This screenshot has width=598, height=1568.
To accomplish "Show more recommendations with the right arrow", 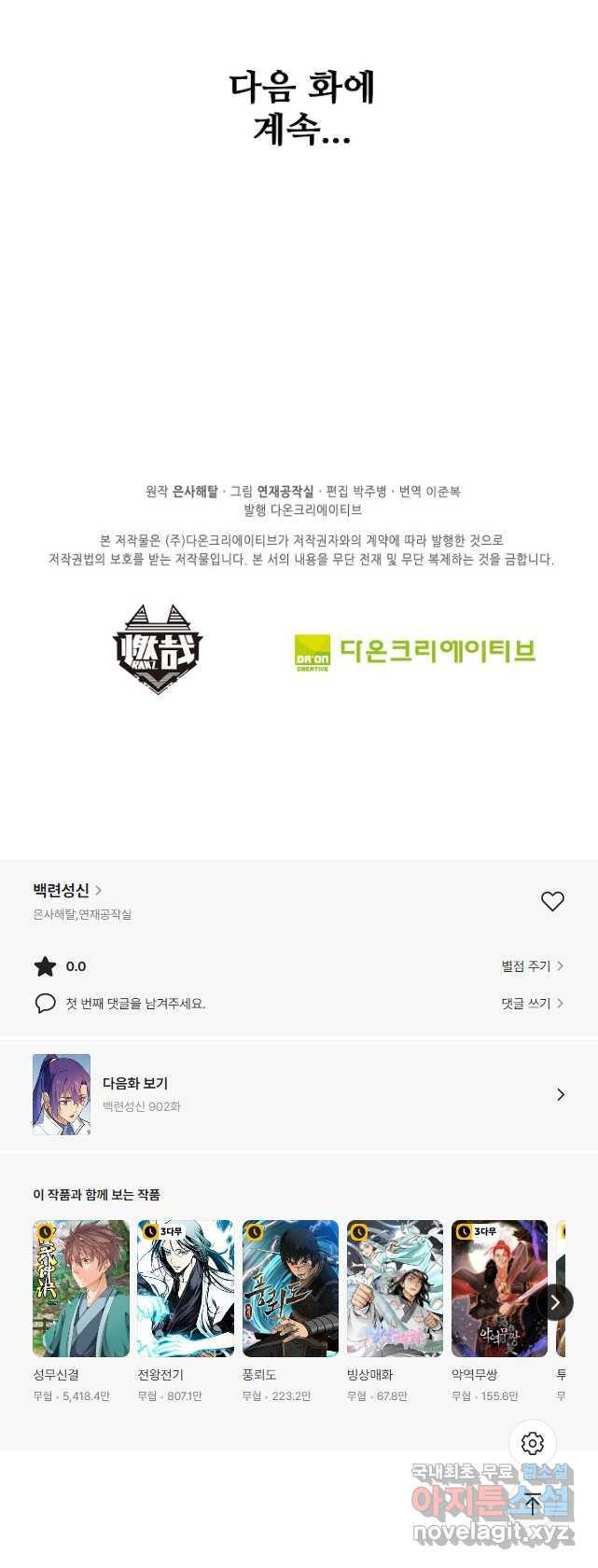I will tap(555, 1301).
